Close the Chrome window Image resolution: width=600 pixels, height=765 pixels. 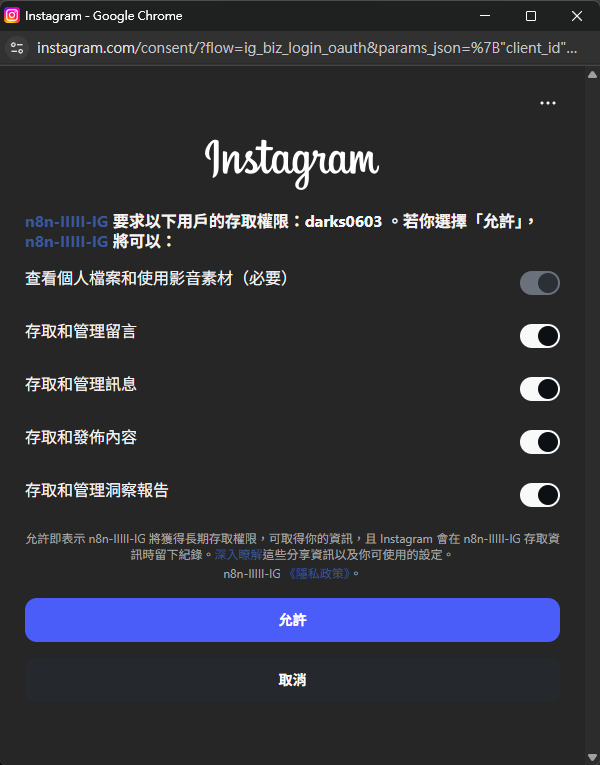pos(576,16)
